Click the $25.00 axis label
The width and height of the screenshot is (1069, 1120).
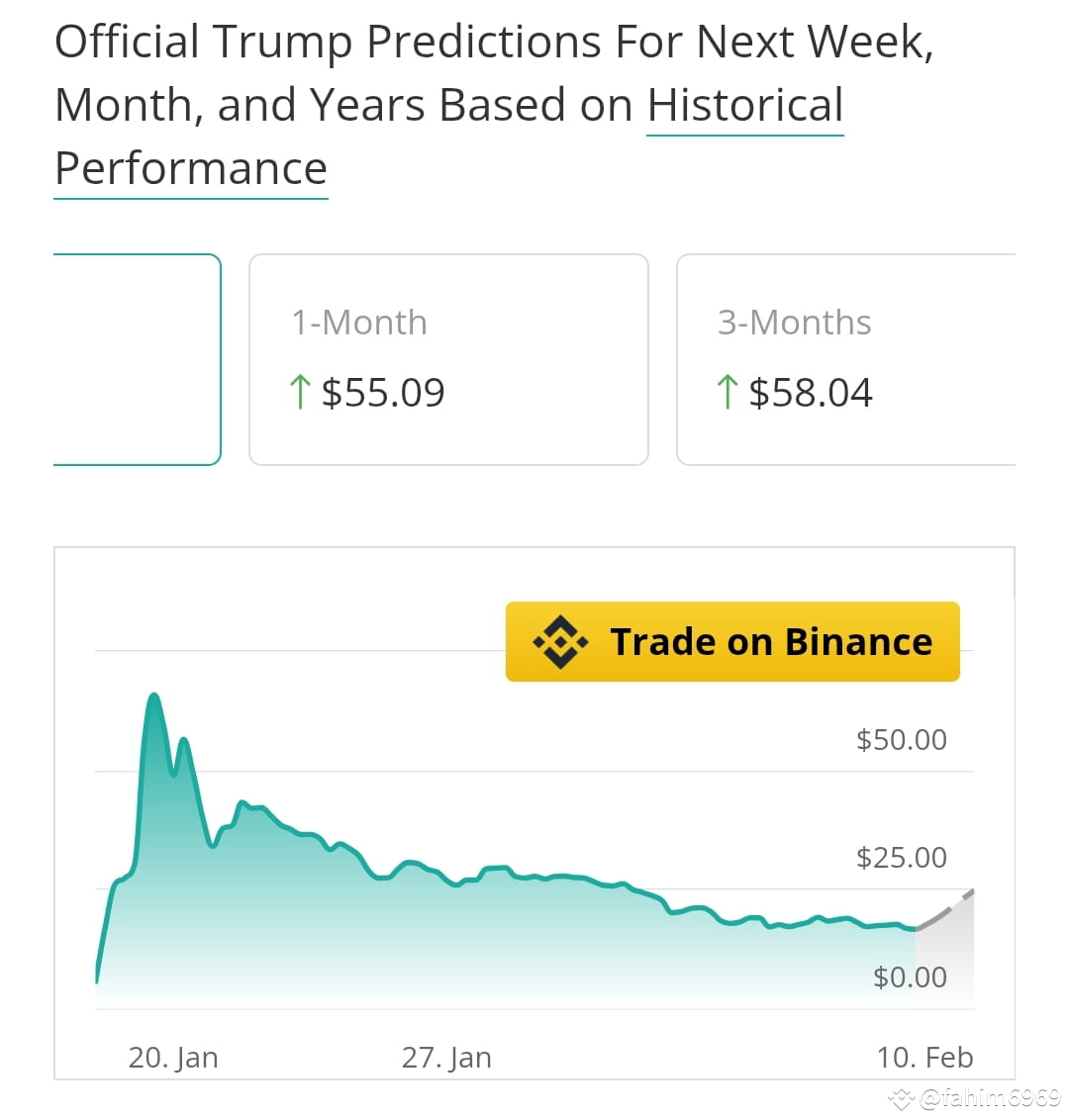(902, 857)
